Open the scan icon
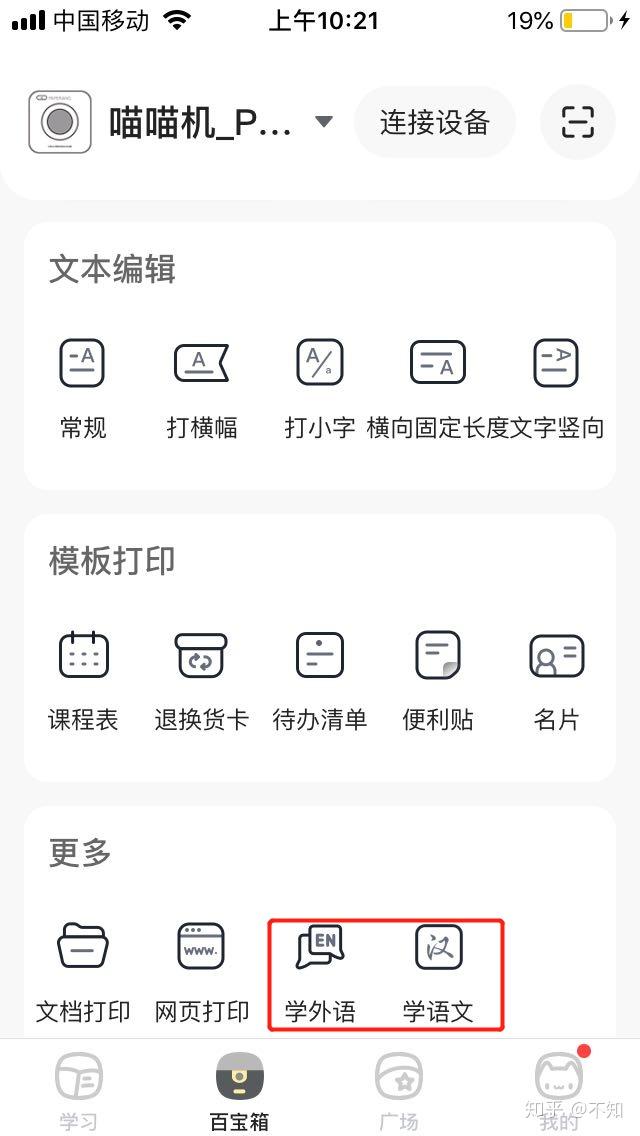640x1136 pixels. (x=577, y=122)
